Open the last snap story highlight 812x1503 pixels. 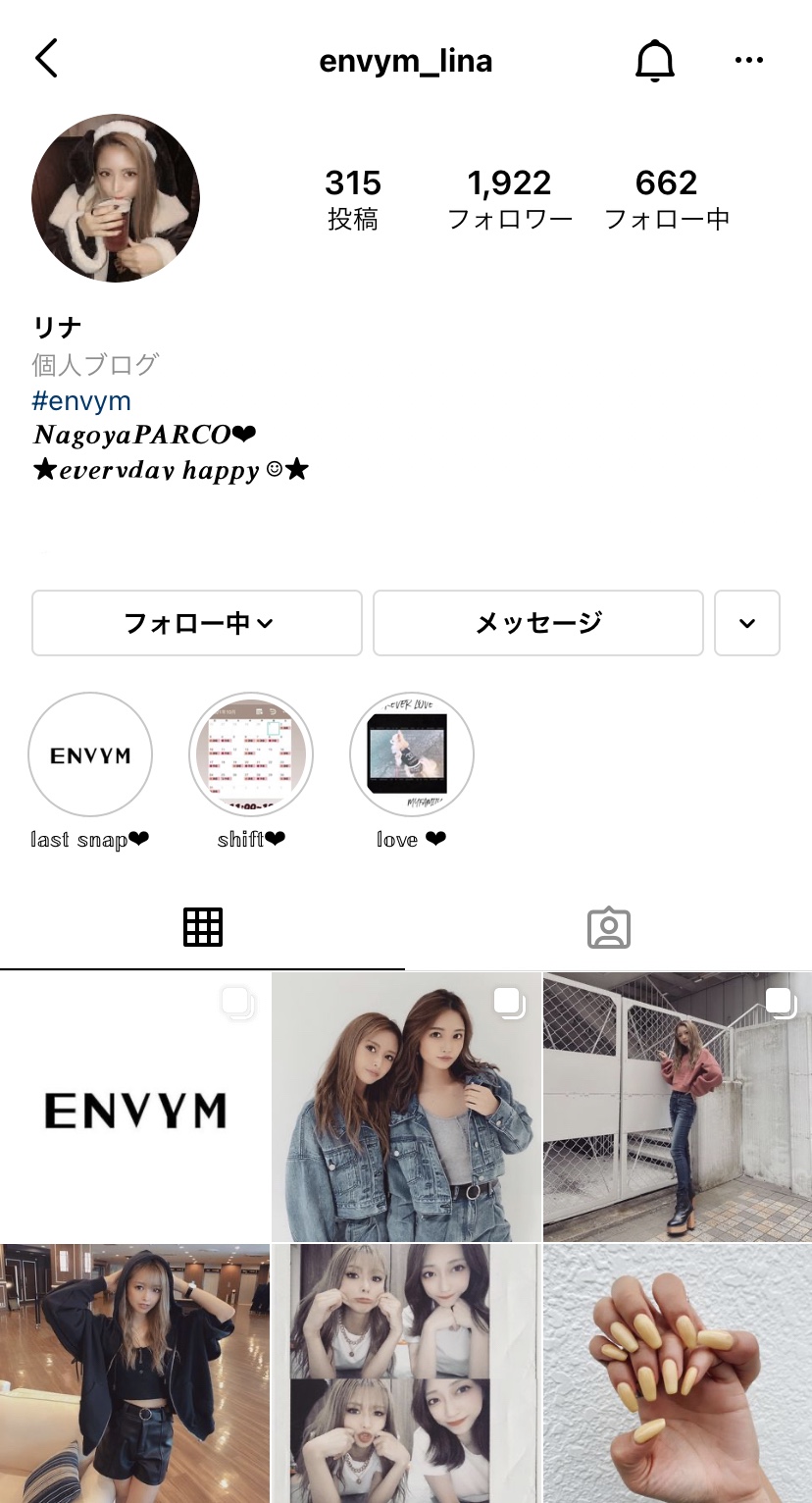[90, 755]
